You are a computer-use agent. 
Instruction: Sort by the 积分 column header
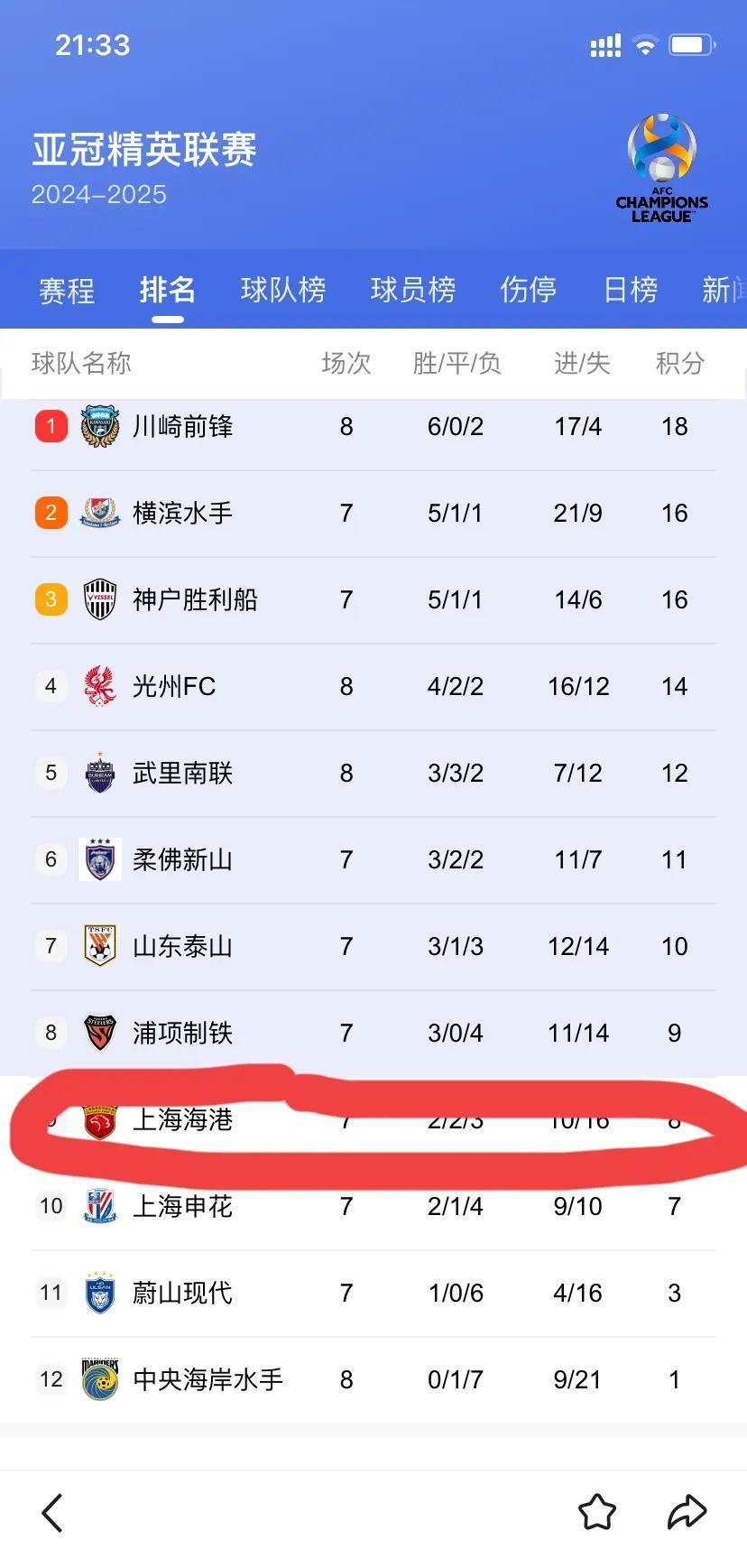(678, 363)
